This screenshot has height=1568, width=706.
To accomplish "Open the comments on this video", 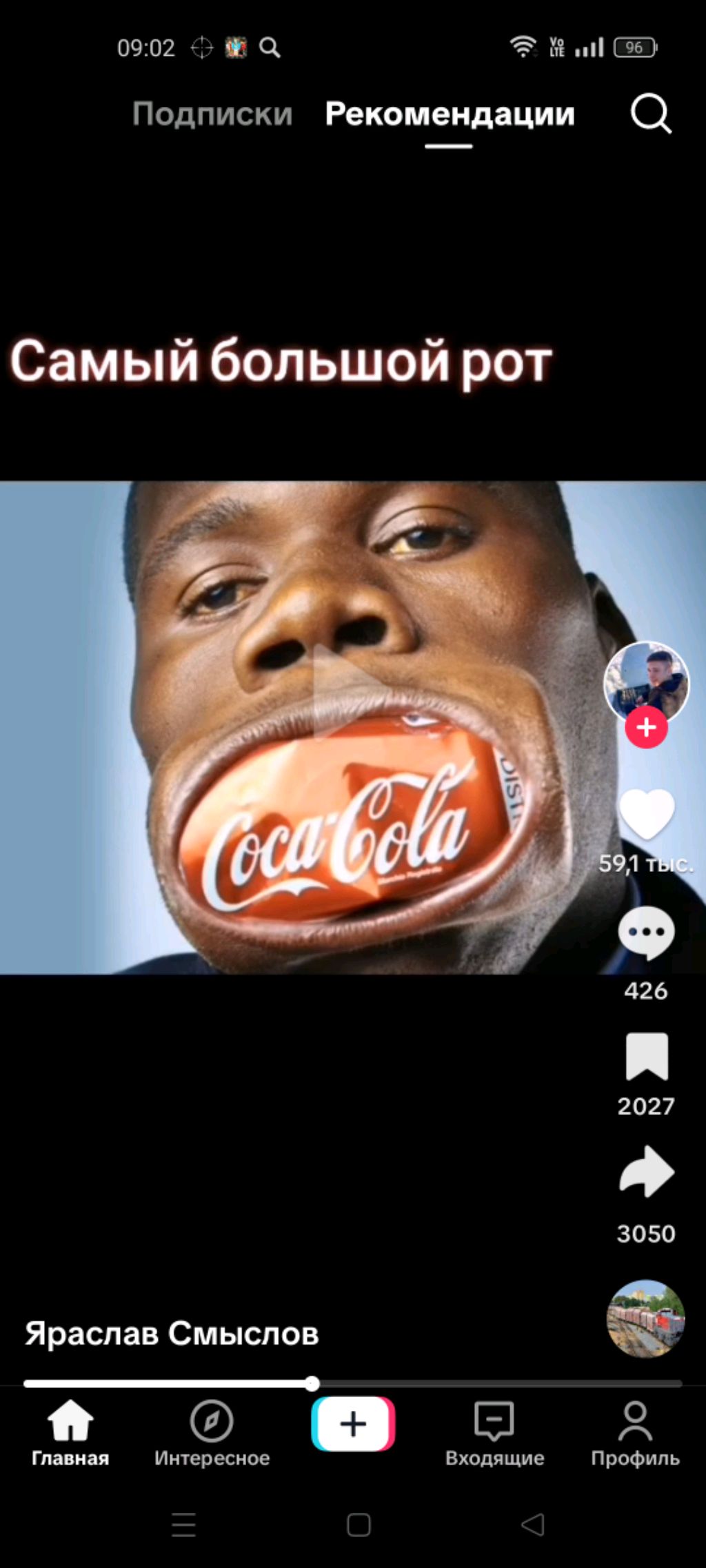I will (646, 933).
